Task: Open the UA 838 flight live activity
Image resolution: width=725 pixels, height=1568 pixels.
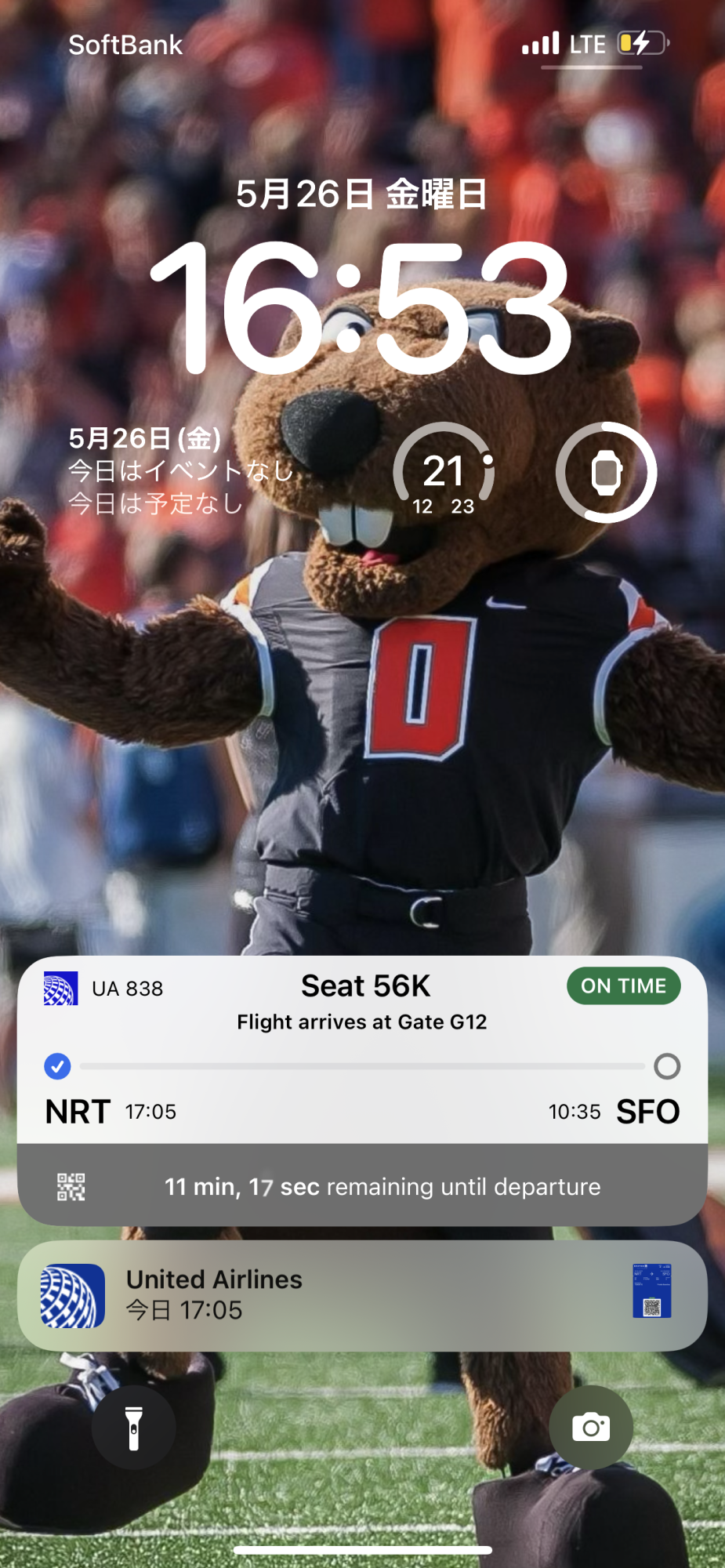Action: coord(362,1051)
